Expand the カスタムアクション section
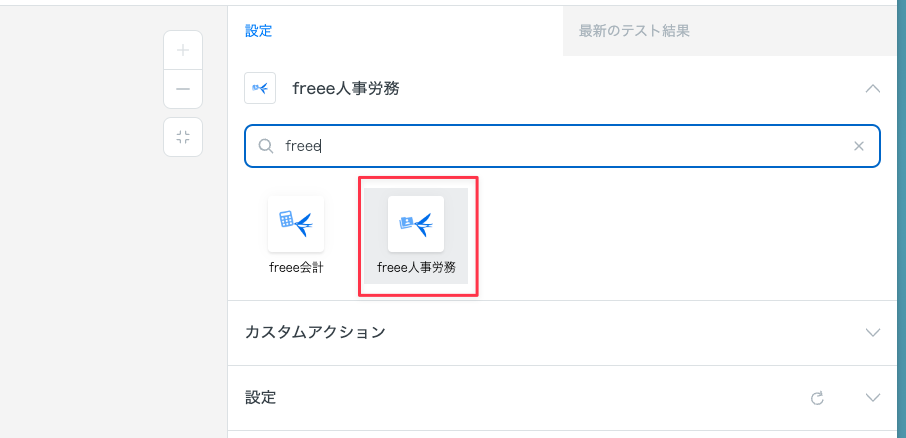The height and width of the screenshot is (438, 906). click(x=872, y=333)
